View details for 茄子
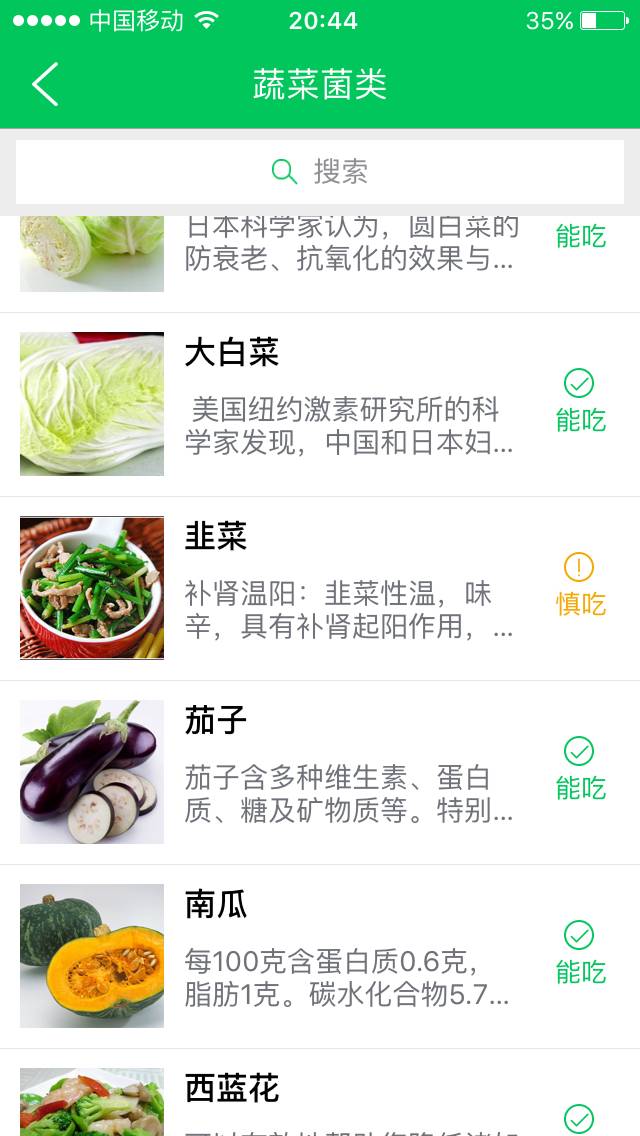Screen dimensions: 640x1136 tap(320, 772)
